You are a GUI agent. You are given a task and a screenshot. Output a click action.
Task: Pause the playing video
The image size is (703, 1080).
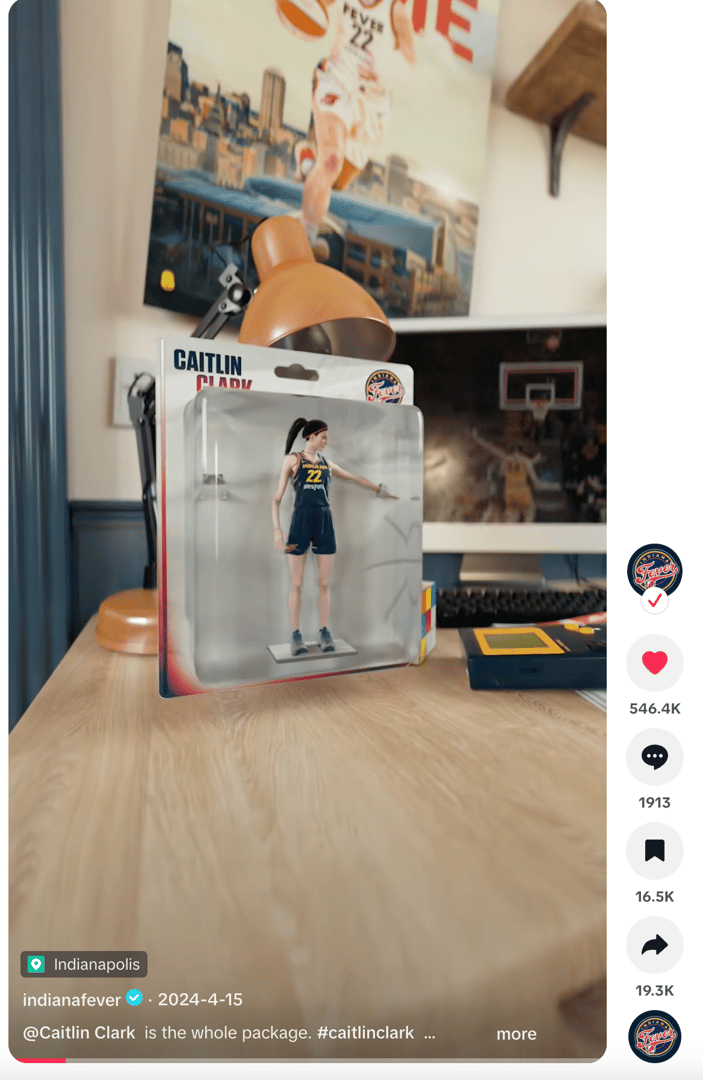tap(307, 500)
